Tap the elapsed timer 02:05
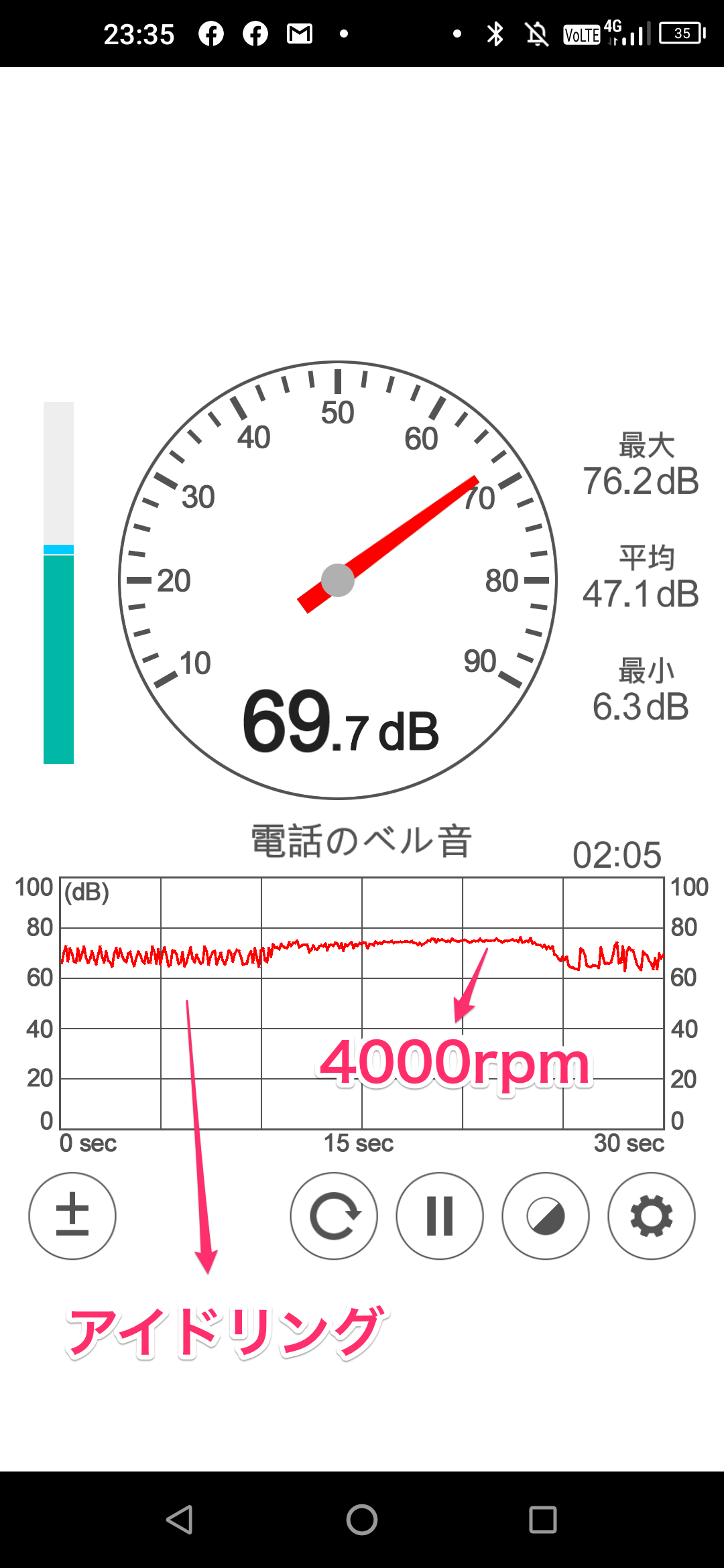 coord(618,853)
